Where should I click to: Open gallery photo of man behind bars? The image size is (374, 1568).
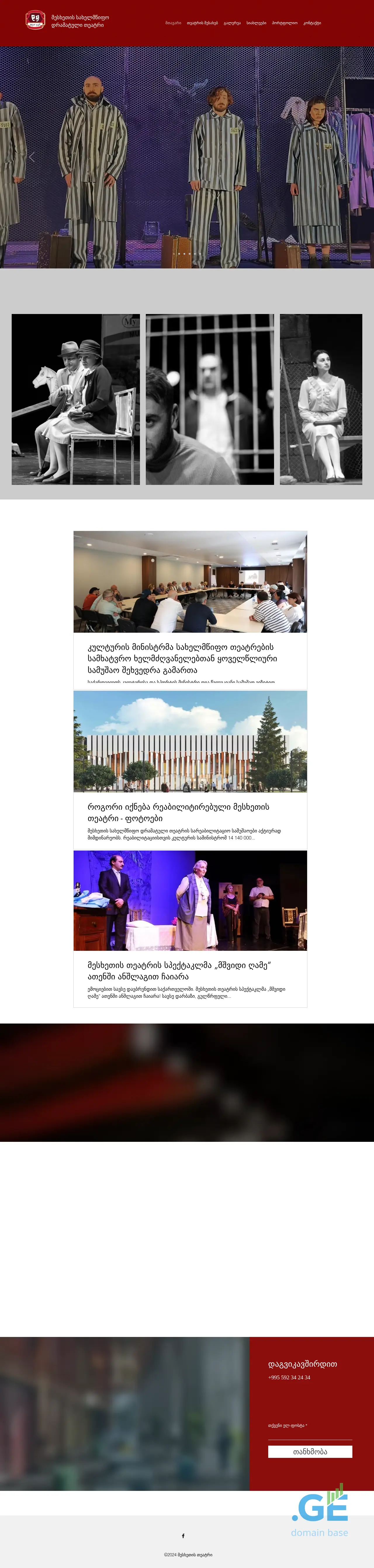click(209, 399)
